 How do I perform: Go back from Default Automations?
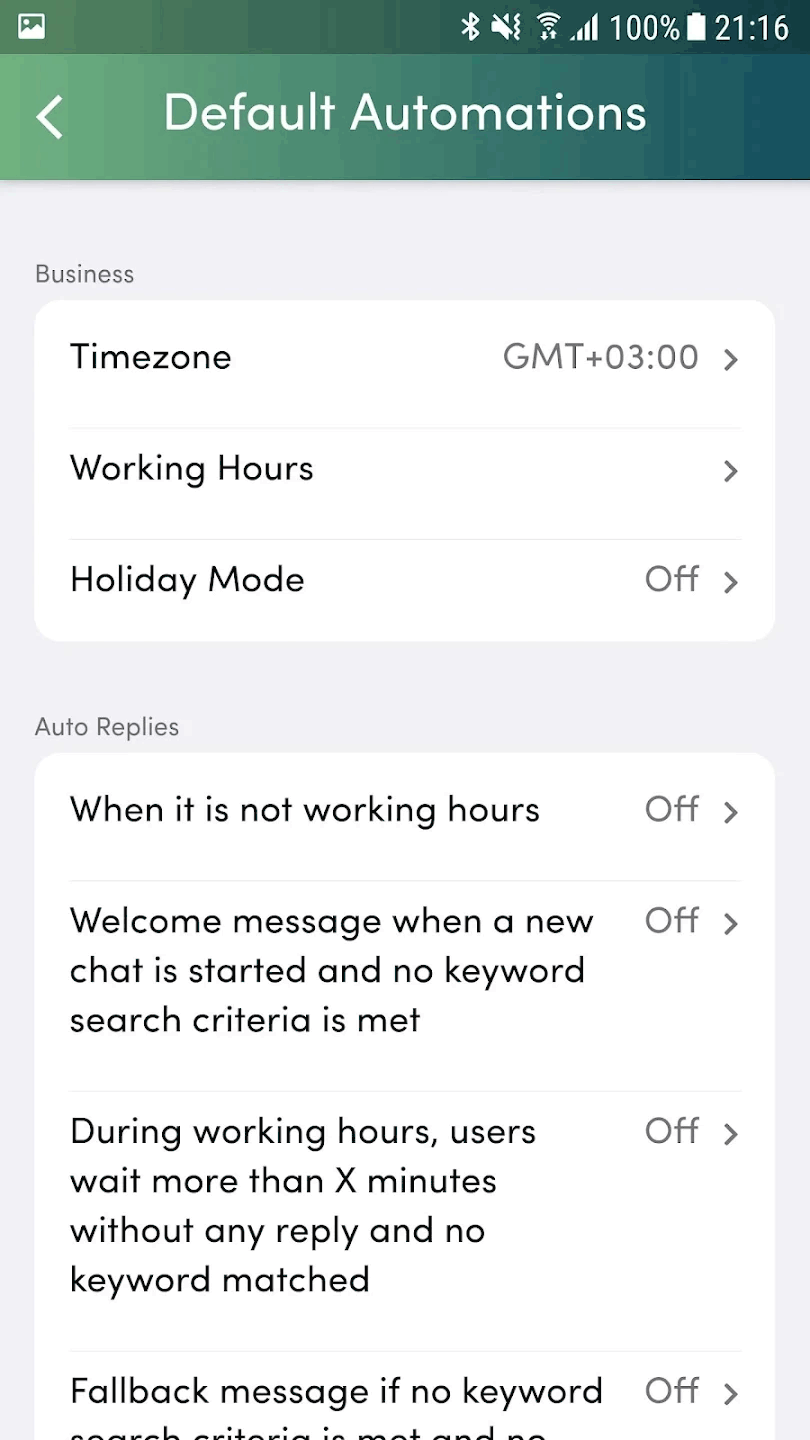click(49, 117)
